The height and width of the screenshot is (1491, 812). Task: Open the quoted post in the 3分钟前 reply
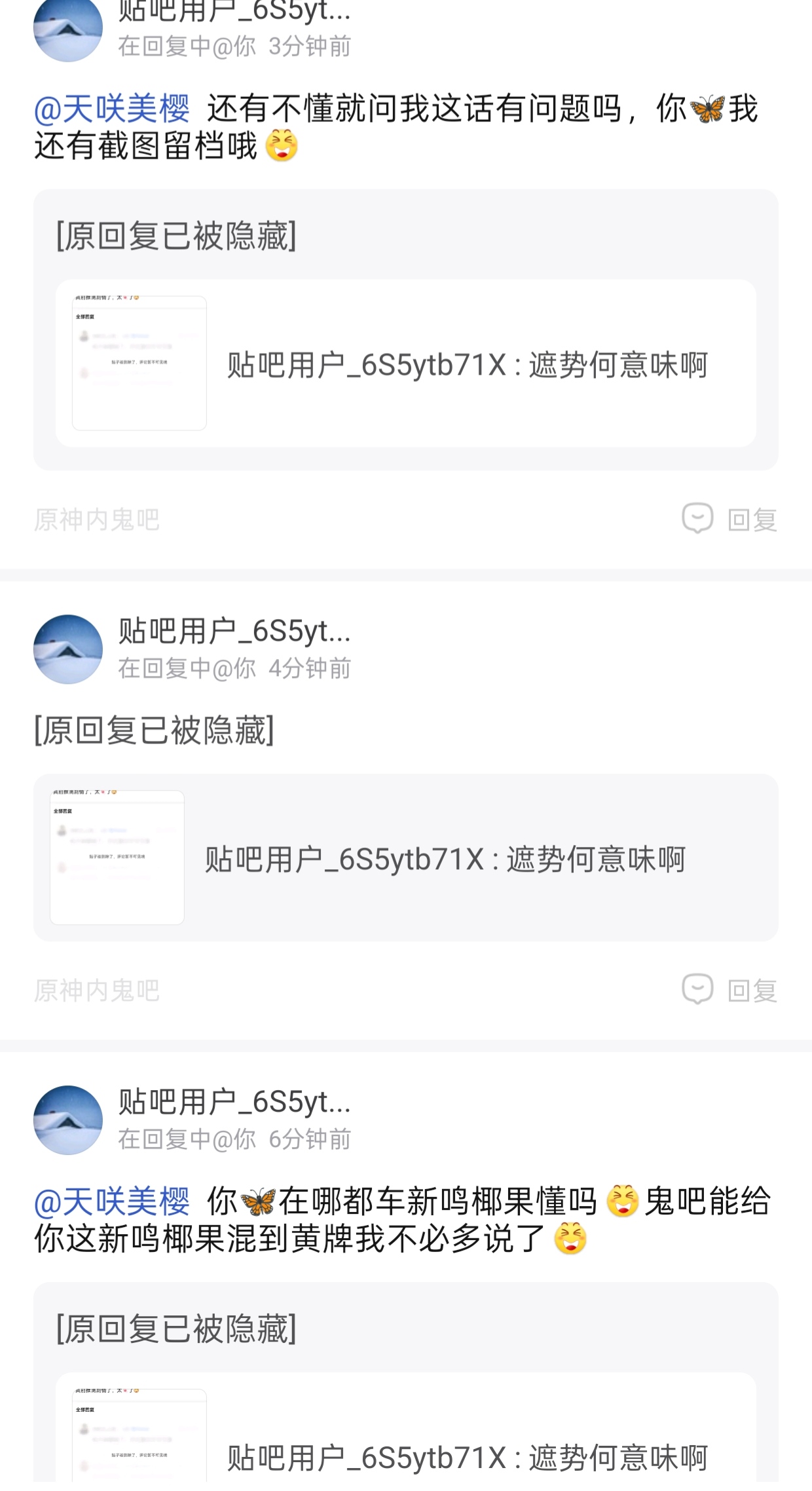pos(405,364)
